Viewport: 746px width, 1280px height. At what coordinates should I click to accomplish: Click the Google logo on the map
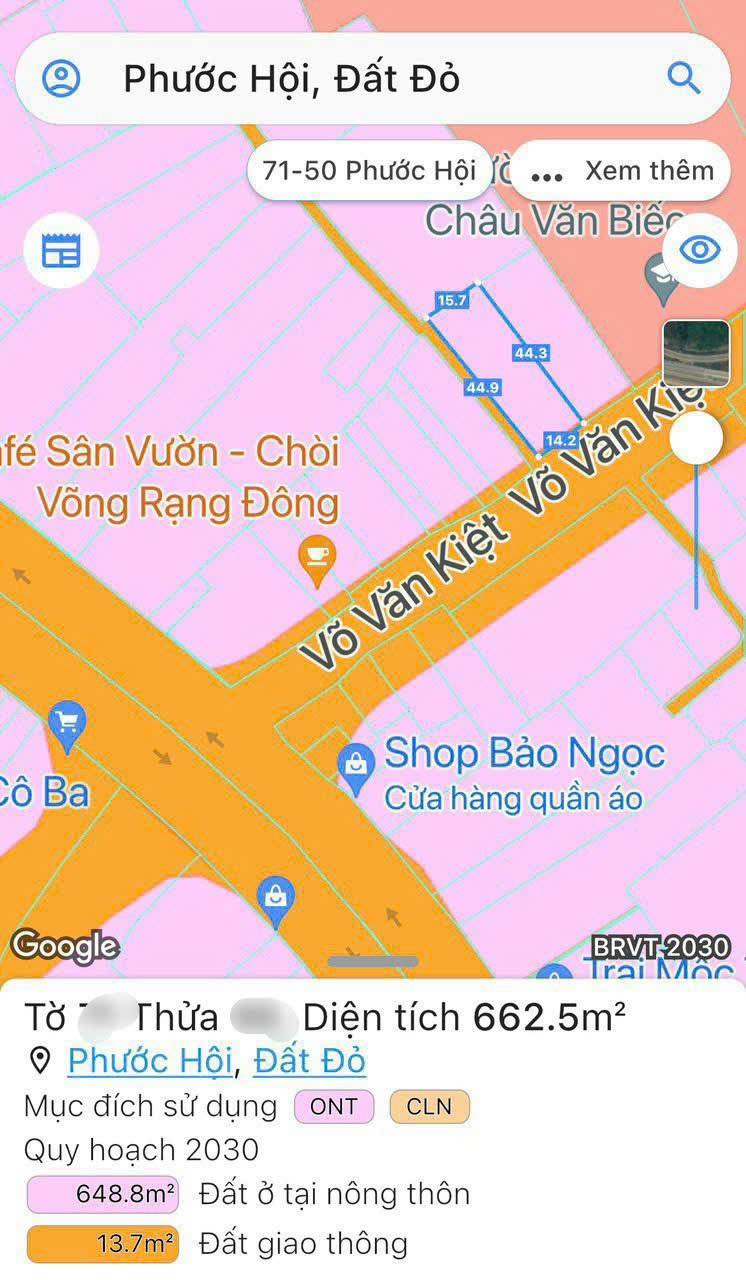point(66,942)
